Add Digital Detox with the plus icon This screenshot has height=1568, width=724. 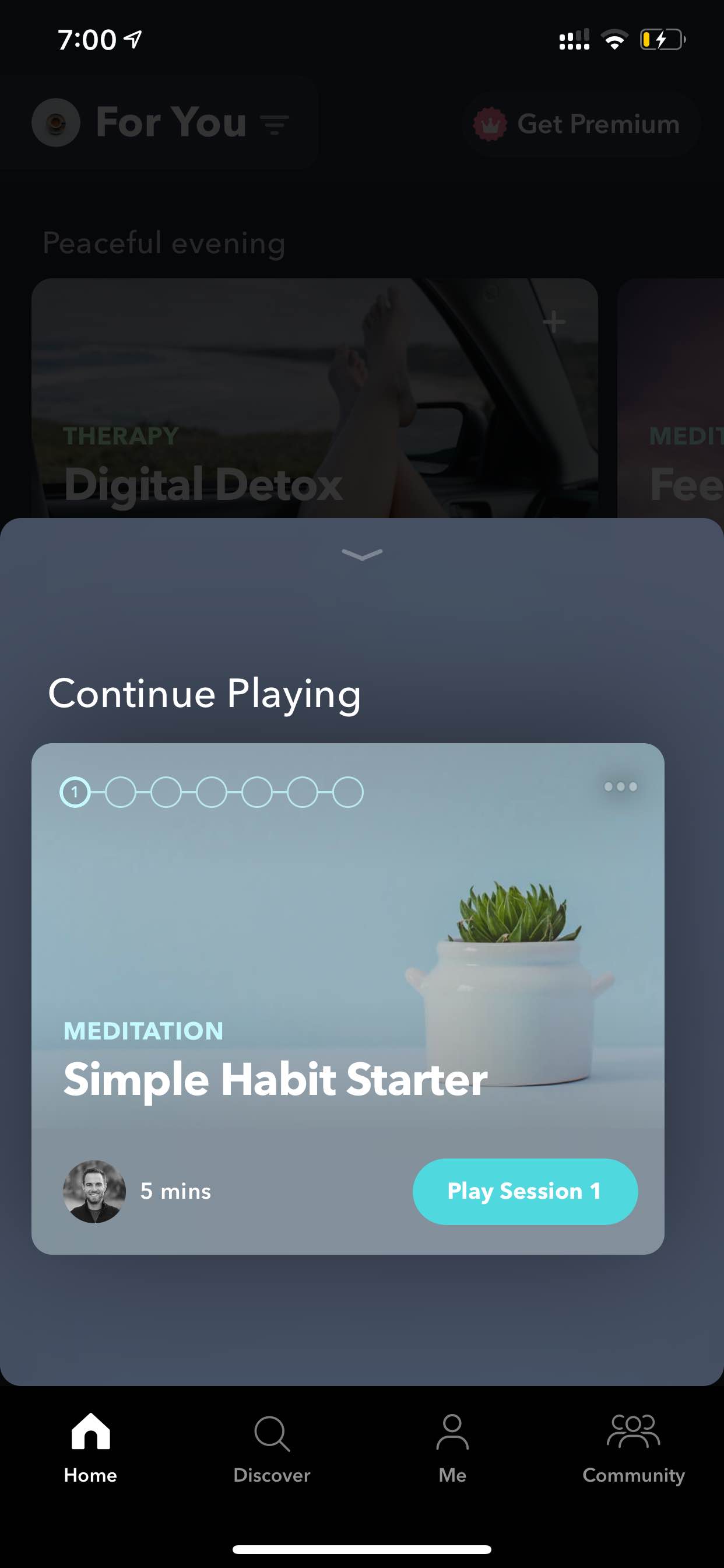(554, 322)
